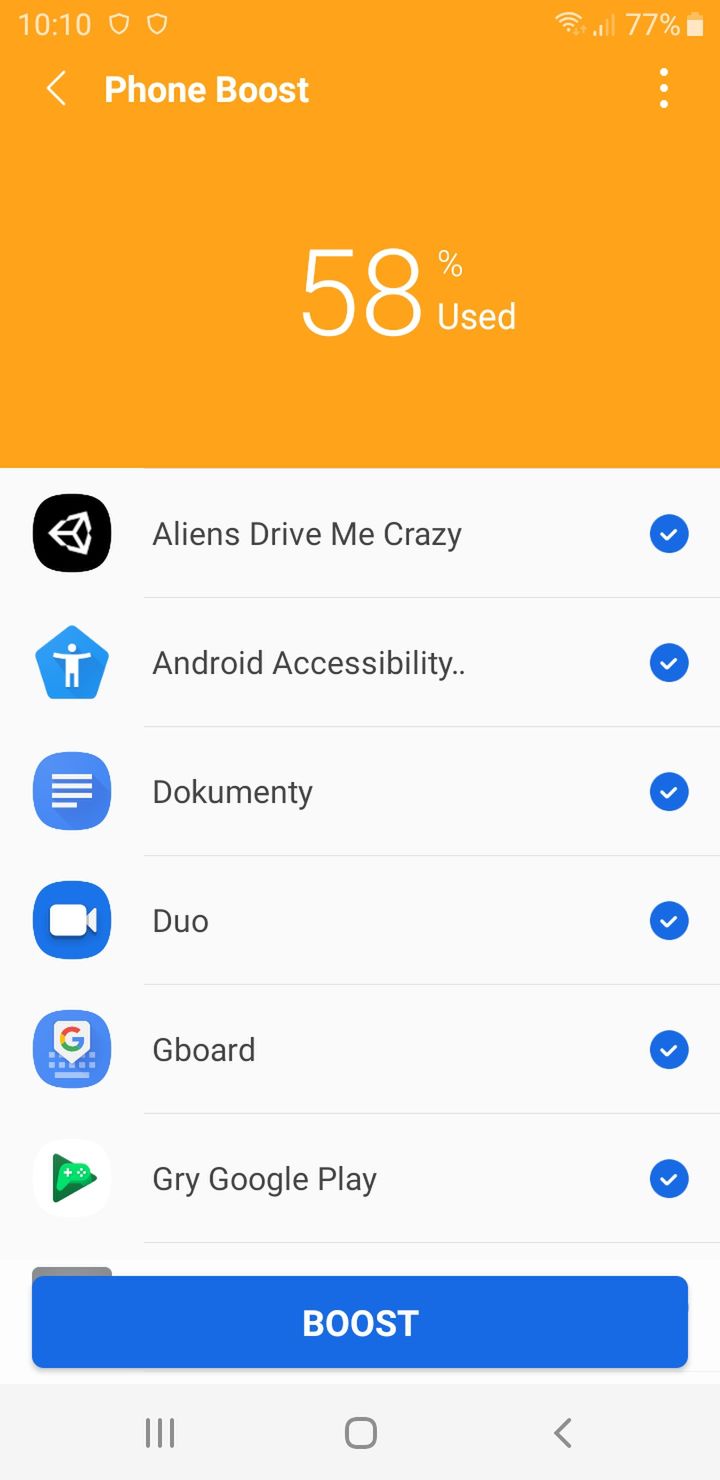Go back from Phone Boost
Screen dimensions: 720x1480
click(57, 89)
